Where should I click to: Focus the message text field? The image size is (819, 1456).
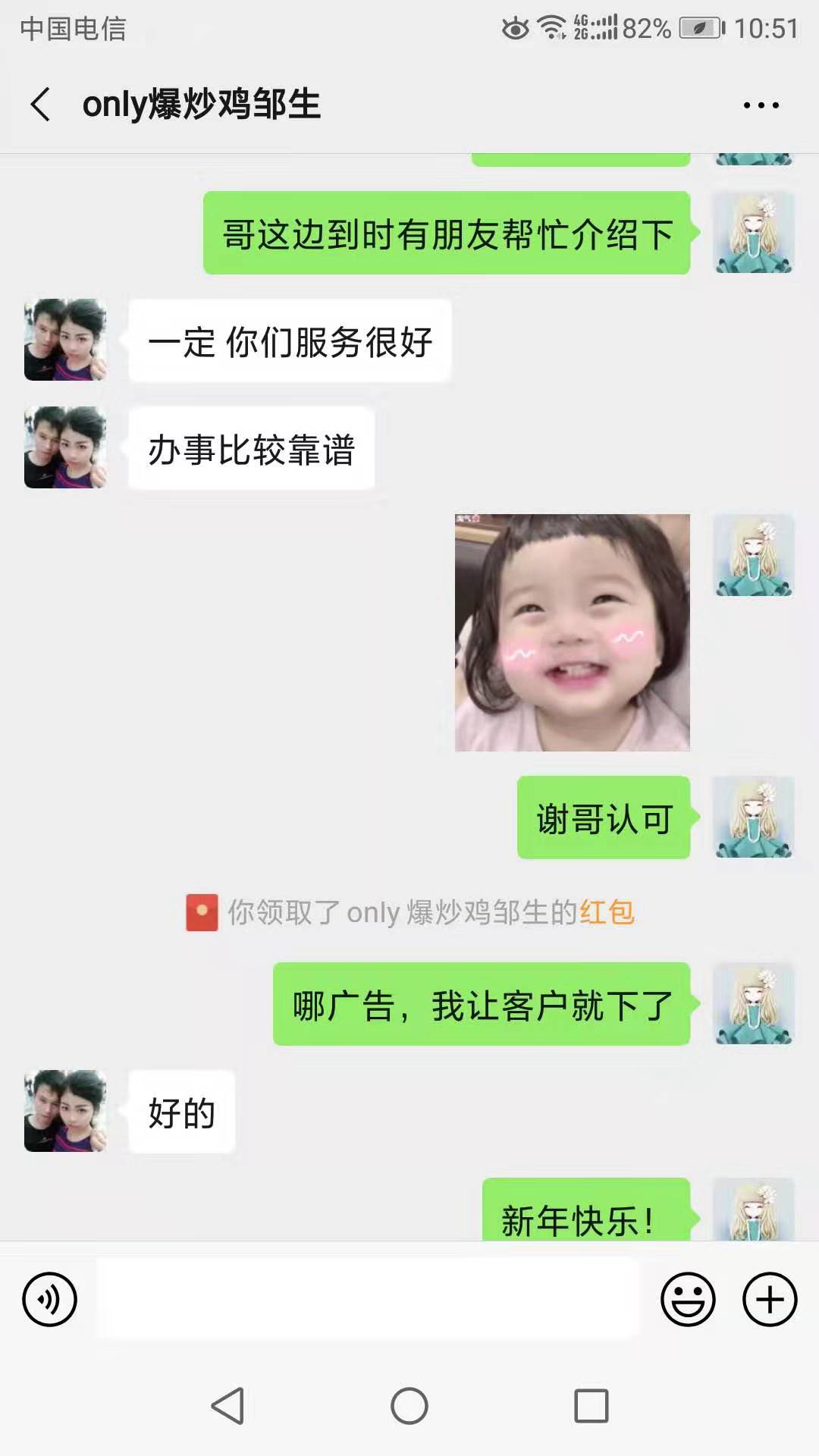(368, 1300)
